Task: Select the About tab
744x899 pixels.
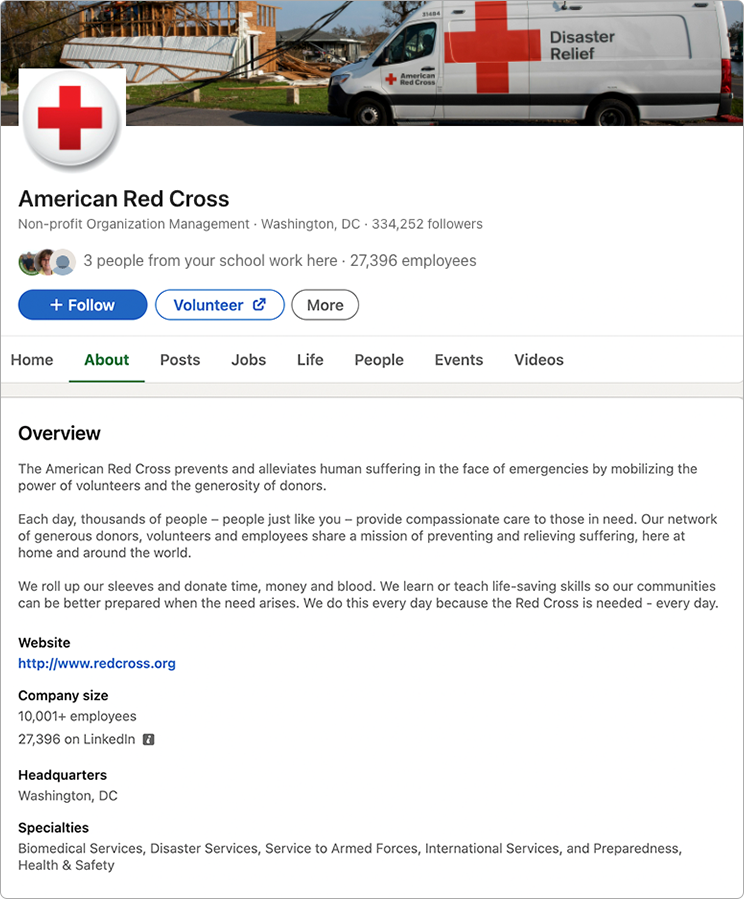Action: pyautogui.click(x=107, y=360)
